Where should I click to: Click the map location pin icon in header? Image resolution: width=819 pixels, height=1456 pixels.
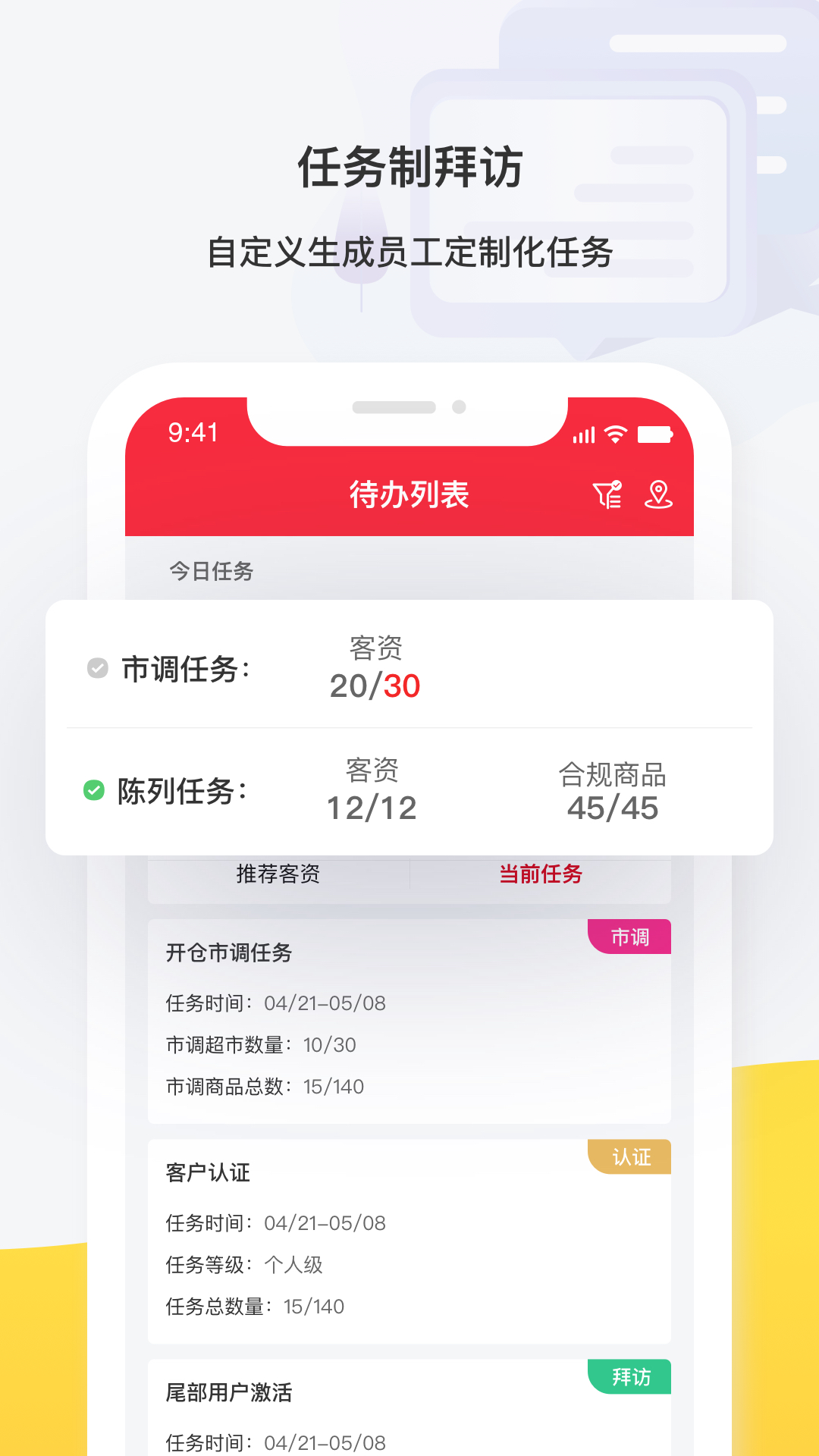tap(658, 494)
